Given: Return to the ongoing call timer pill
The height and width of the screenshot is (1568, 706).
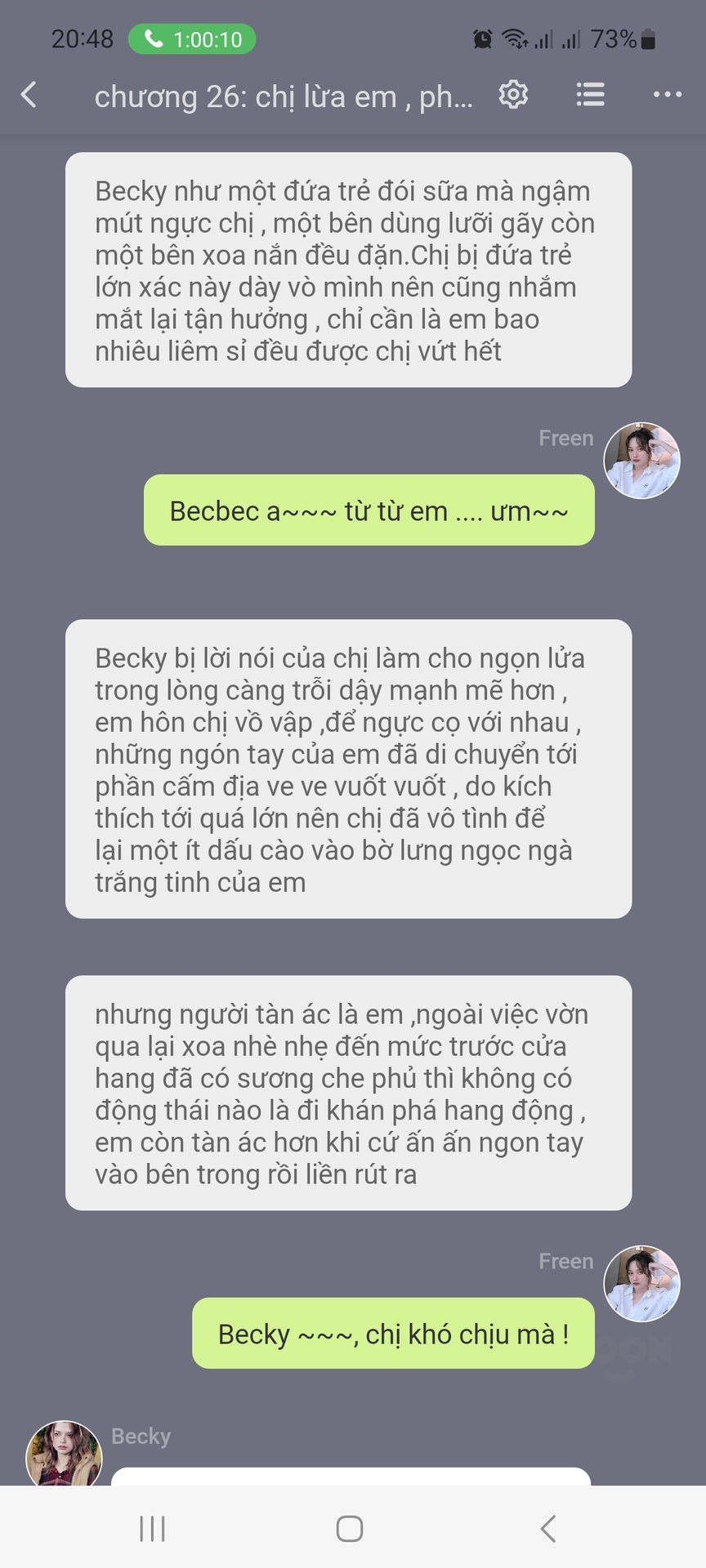Looking at the screenshot, I should point(192,39).
